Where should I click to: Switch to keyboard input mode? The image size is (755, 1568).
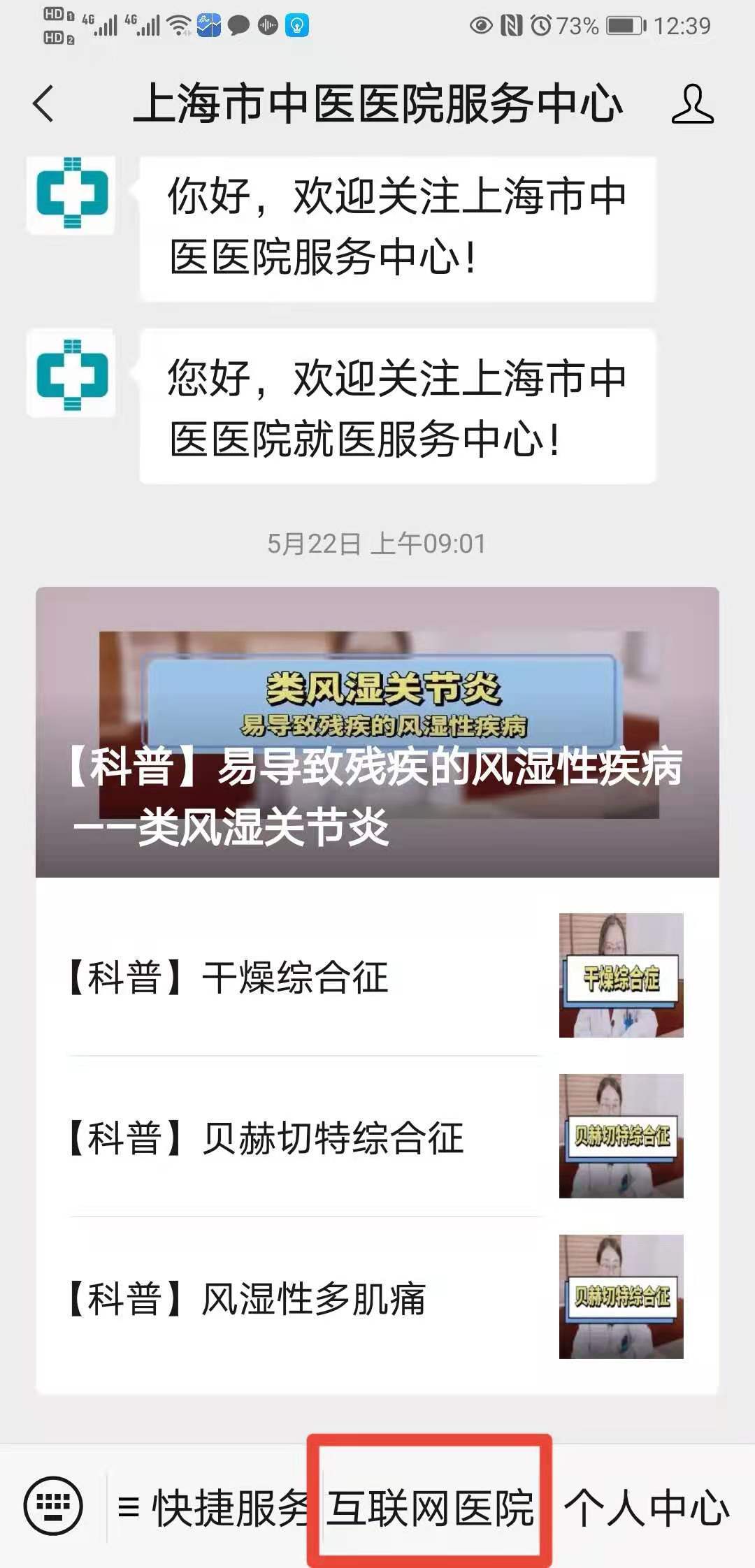pyautogui.click(x=53, y=1506)
